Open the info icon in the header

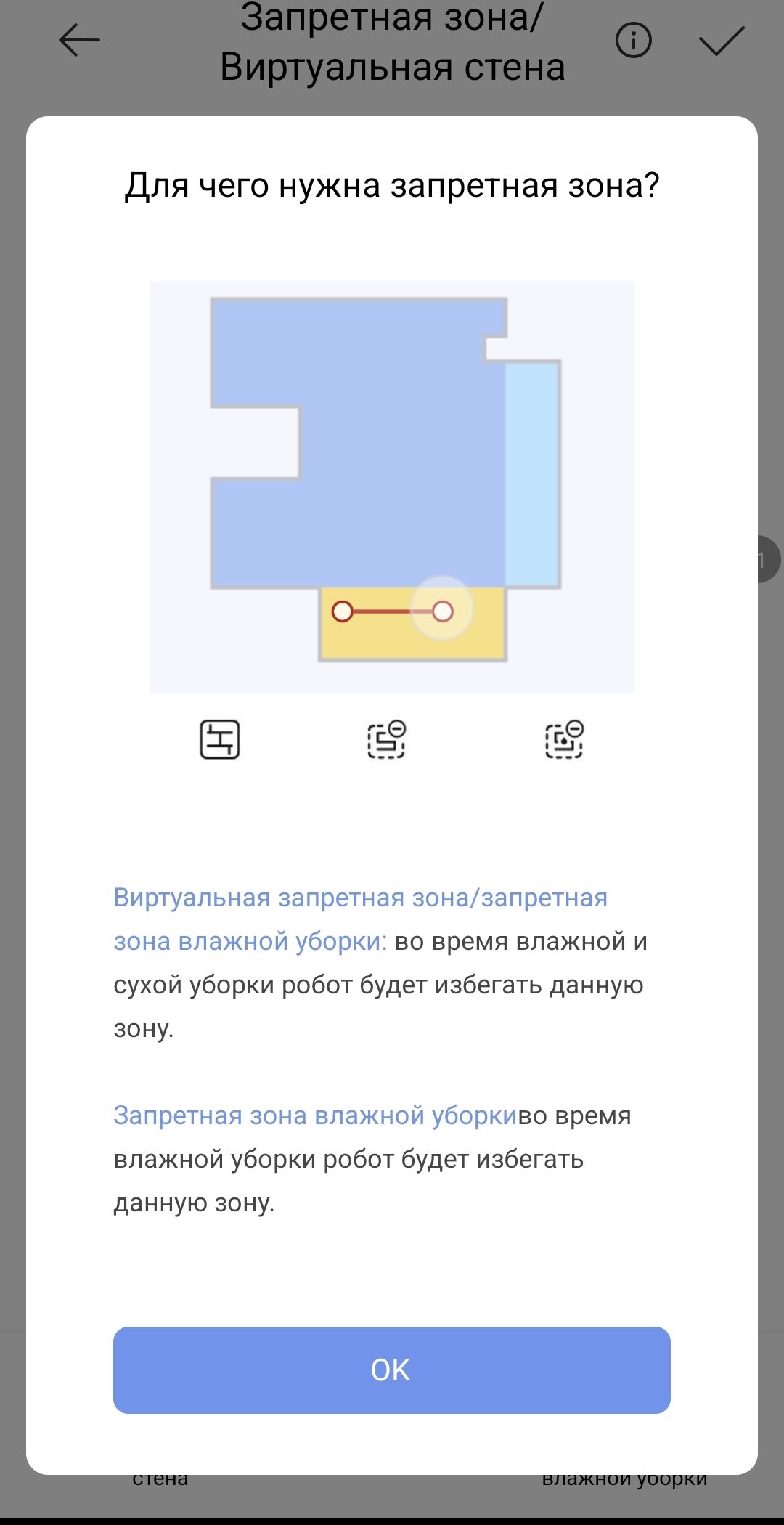(x=633, y=40)
